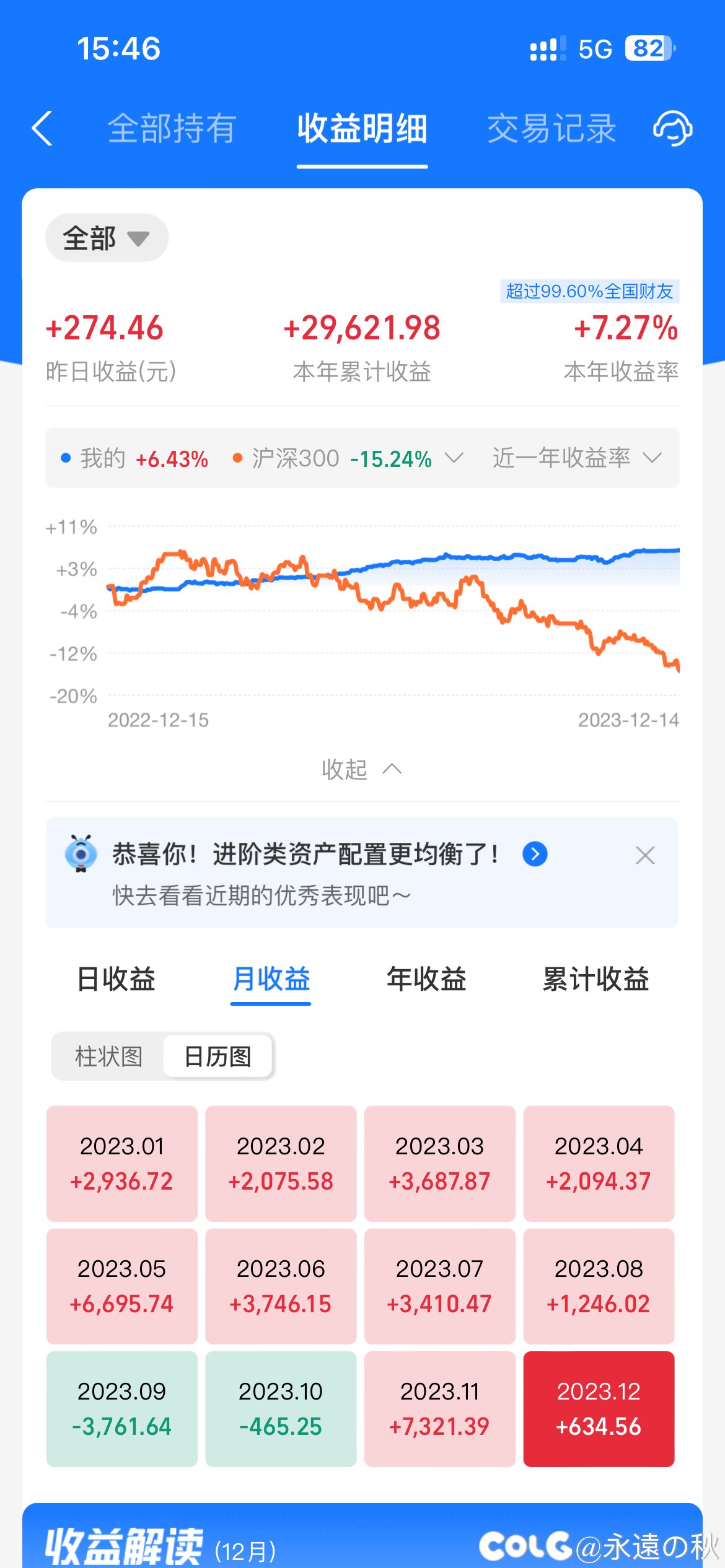Image resolution: width=725 pixels, height=1568 pixels.
Task: Open the 全部 filter dropdown
Action: coord(107,238)
